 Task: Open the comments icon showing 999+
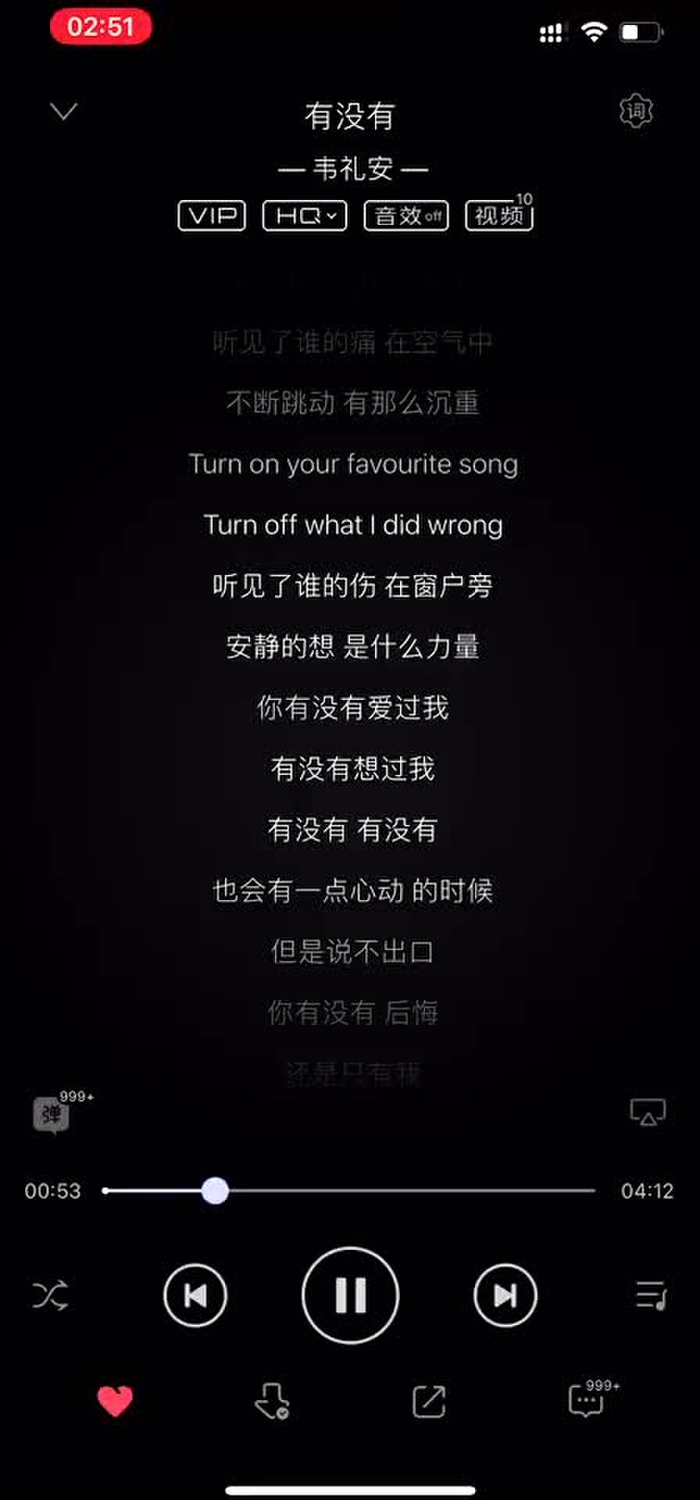pyautogui.click(x=587, y=1402)
